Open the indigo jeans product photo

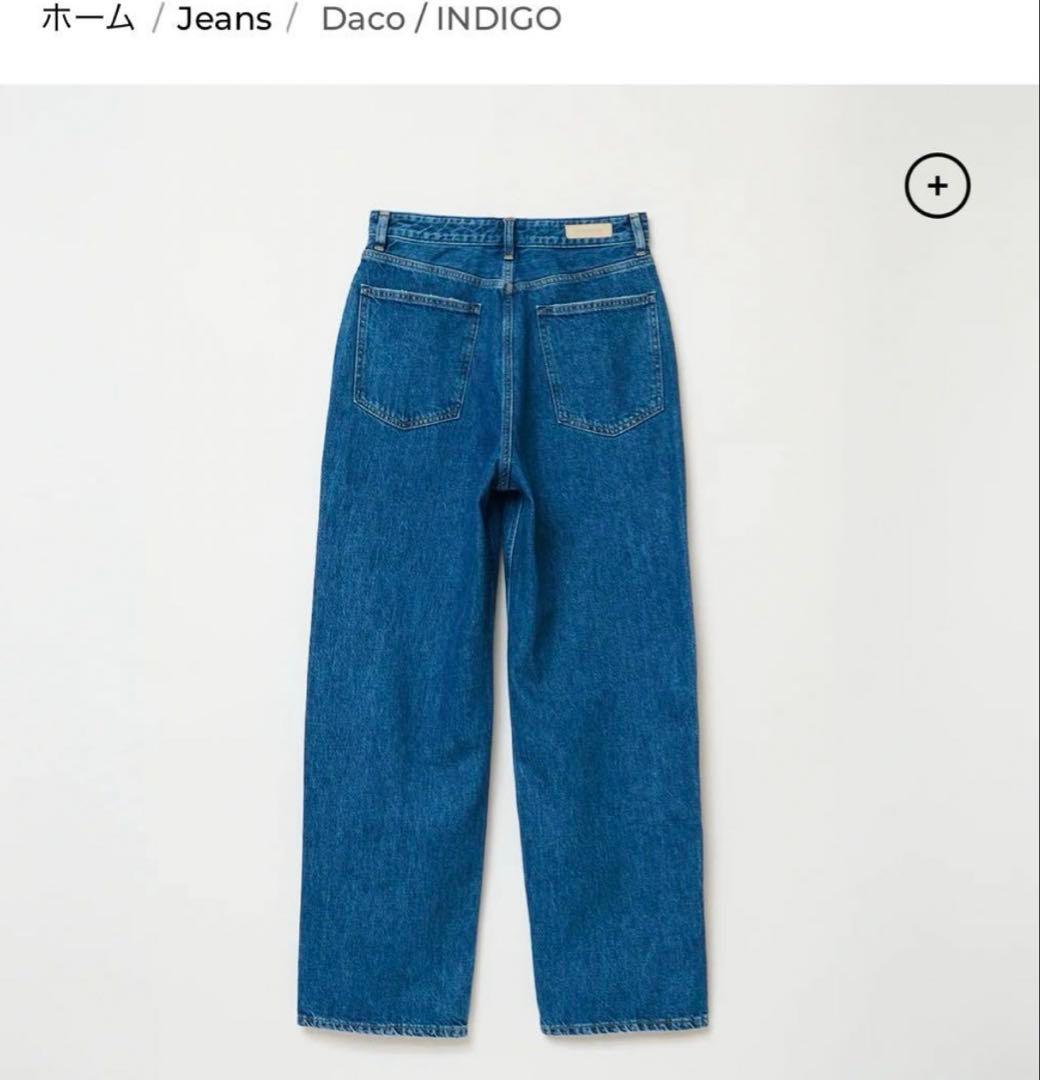coord(504,620)
